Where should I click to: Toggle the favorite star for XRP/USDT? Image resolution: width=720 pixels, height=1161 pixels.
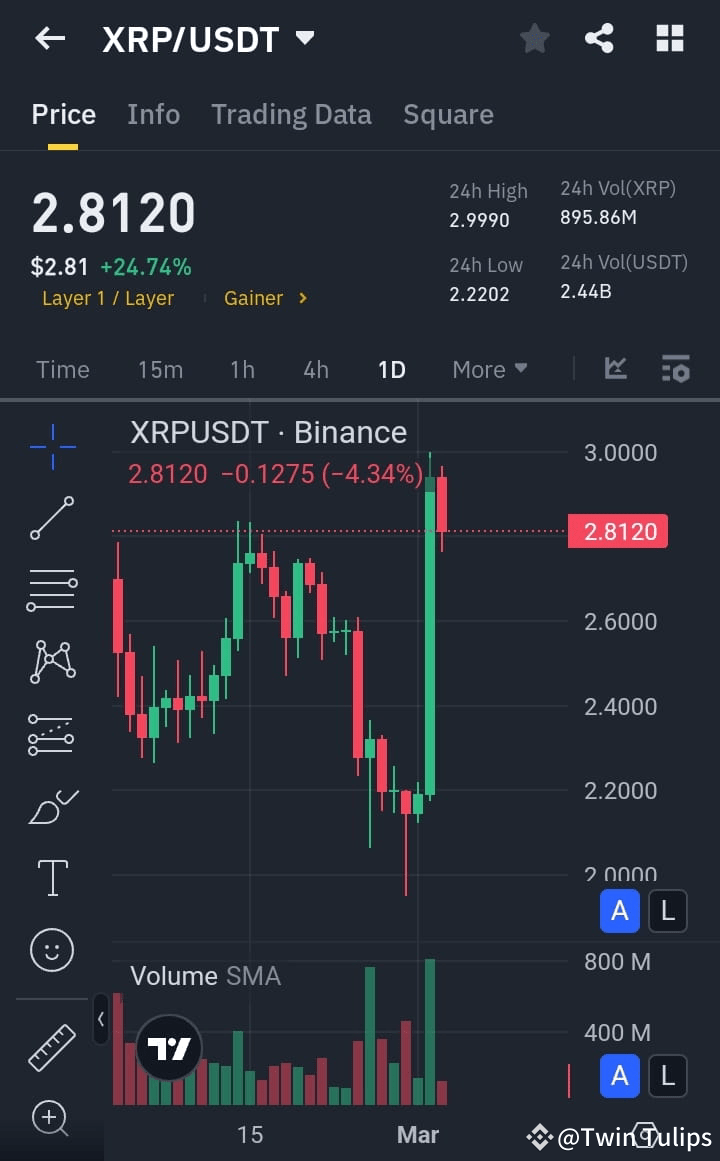[534, 38]
